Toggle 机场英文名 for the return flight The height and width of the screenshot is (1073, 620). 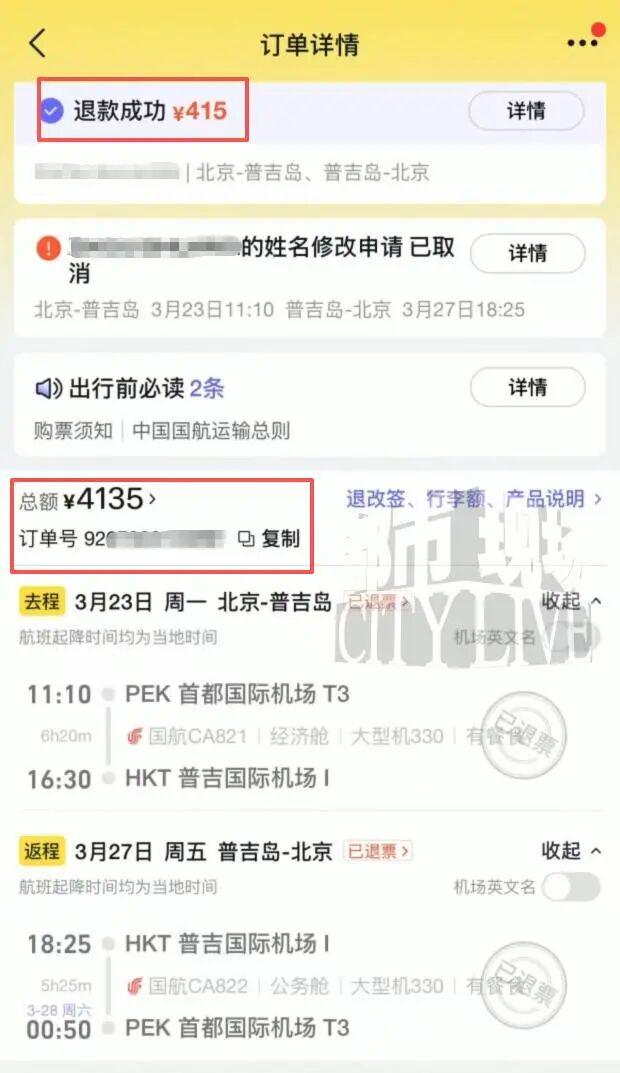tap(571, 887)
